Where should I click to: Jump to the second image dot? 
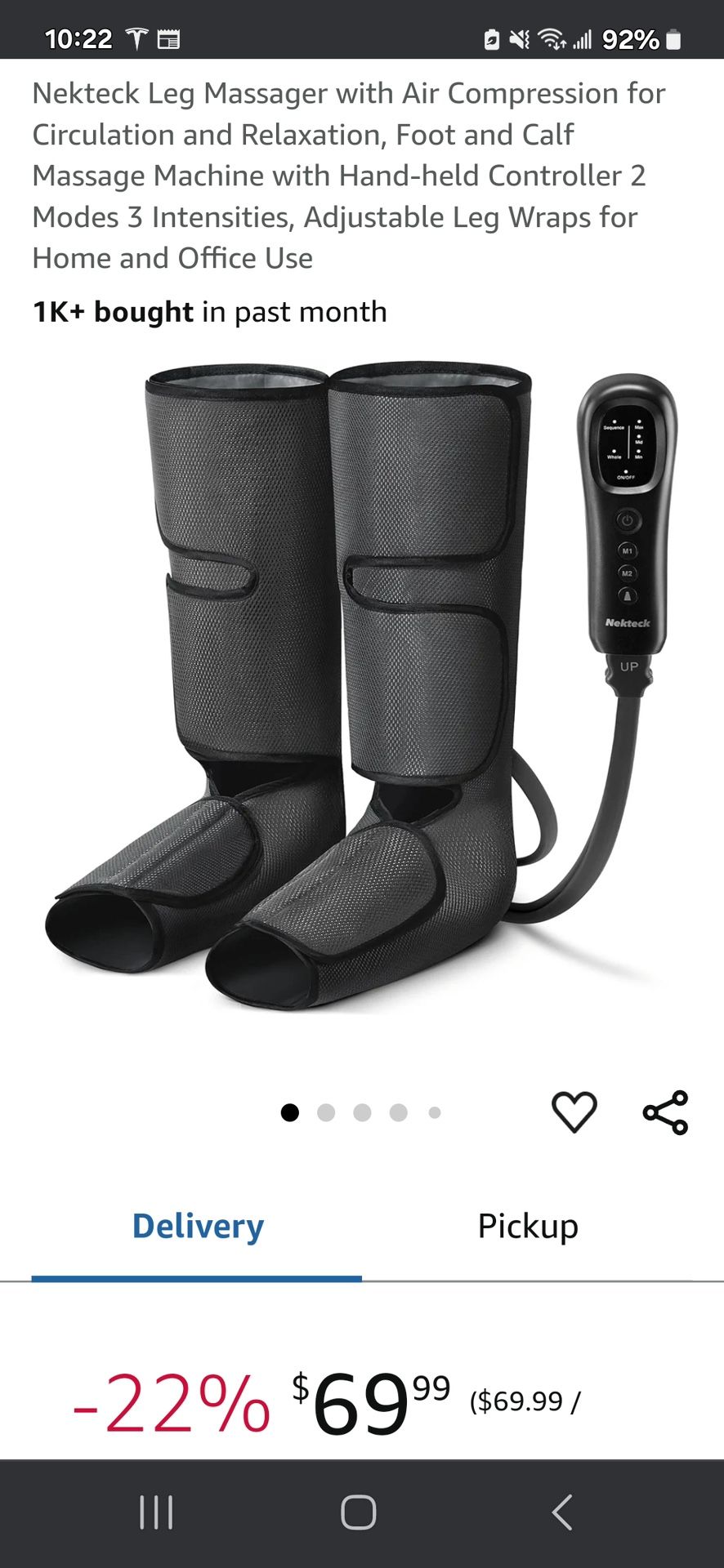[x=326, y=1112]
